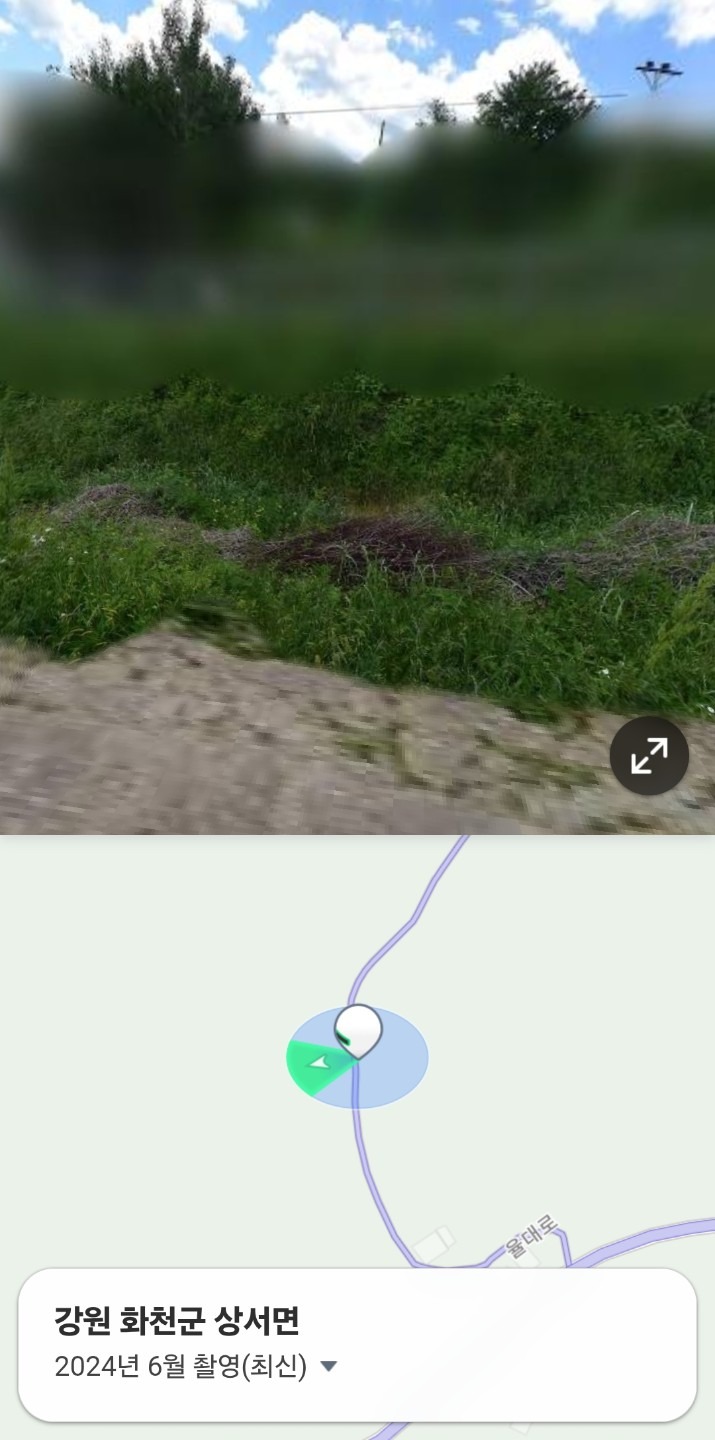Screen dimensions: 715x1440
Task: Tap the street view location pin on map
Action: pos(358,1031)
